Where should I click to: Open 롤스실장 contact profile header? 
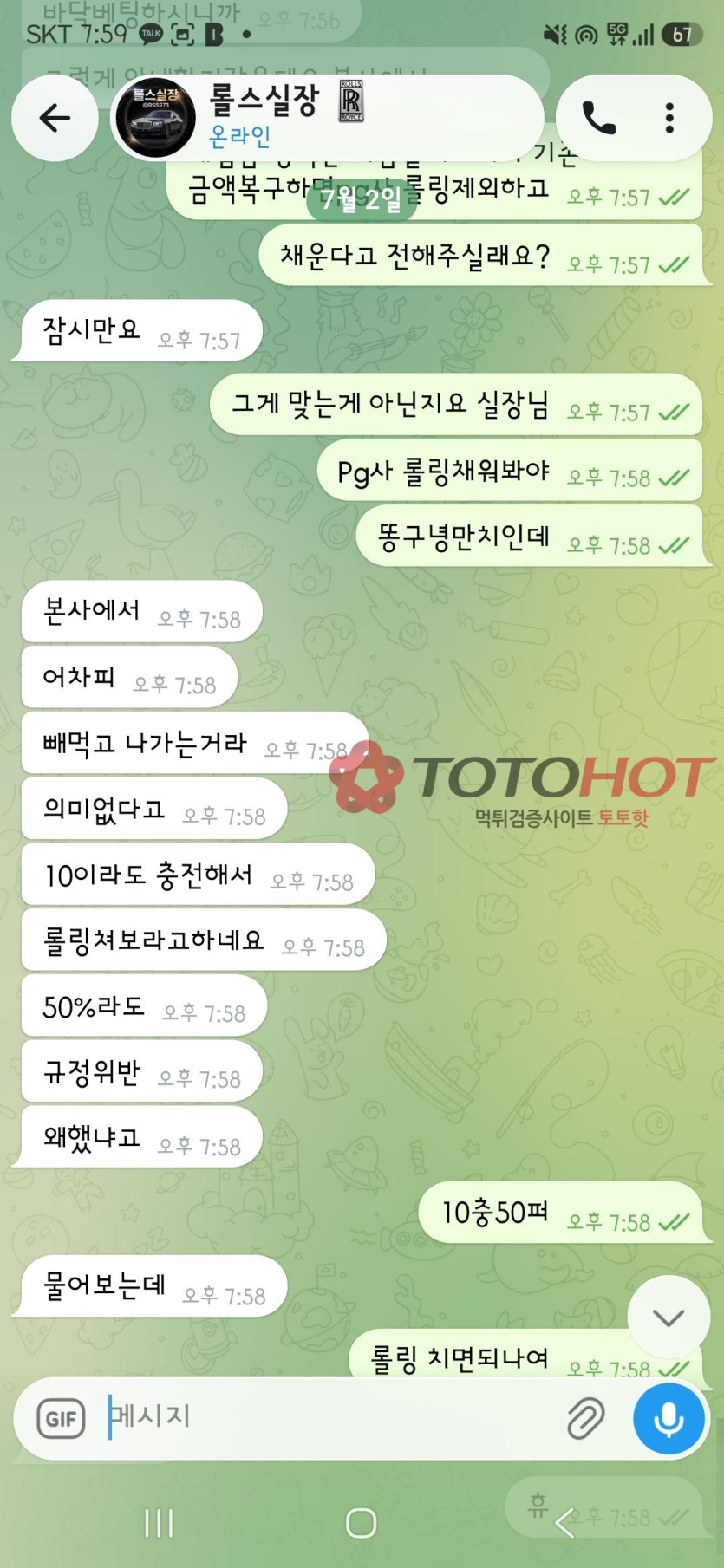[327, 118]
